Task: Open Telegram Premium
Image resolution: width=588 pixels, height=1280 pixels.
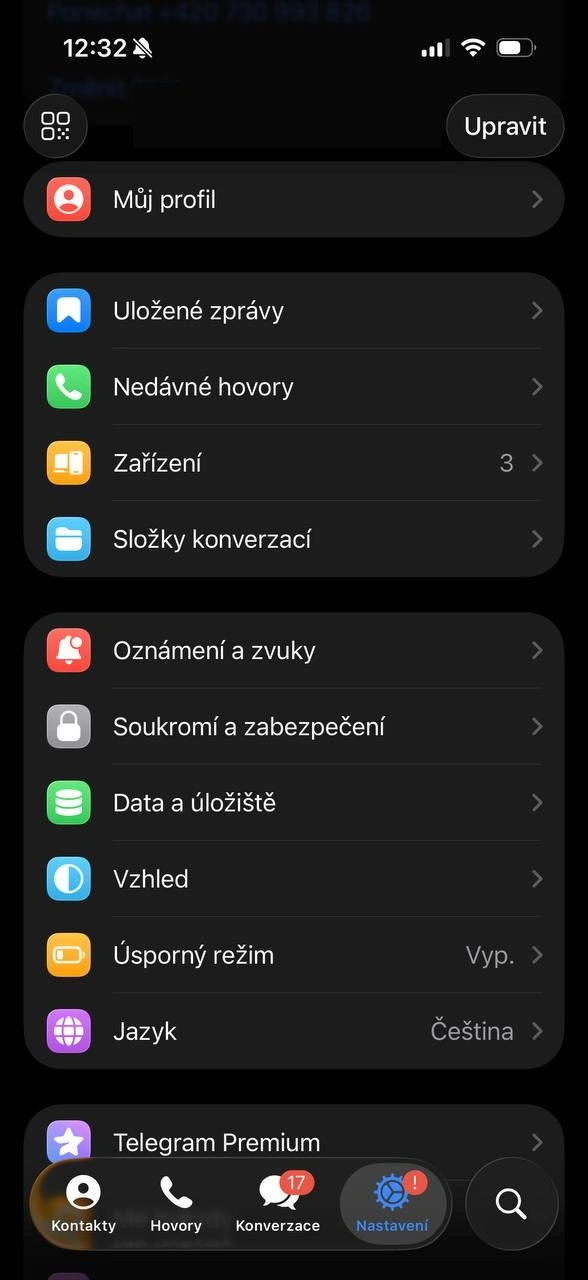Action: (x=294, y=1142)
